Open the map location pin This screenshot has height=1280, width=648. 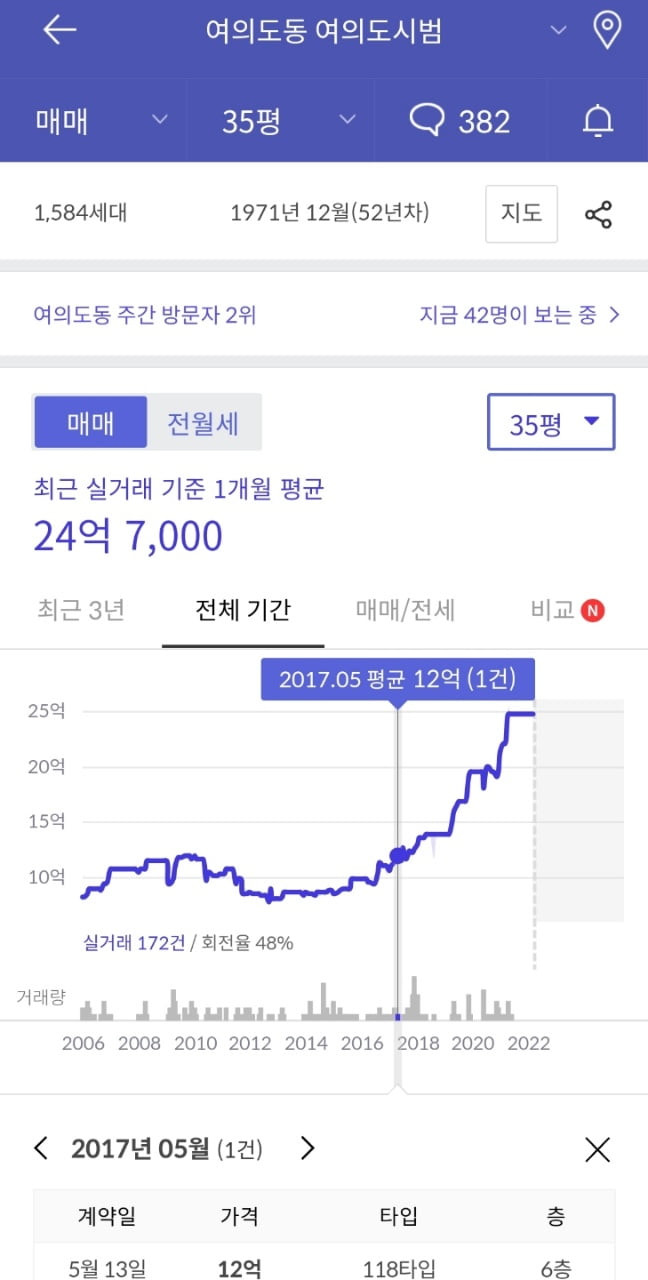click(x=607, y=31)
